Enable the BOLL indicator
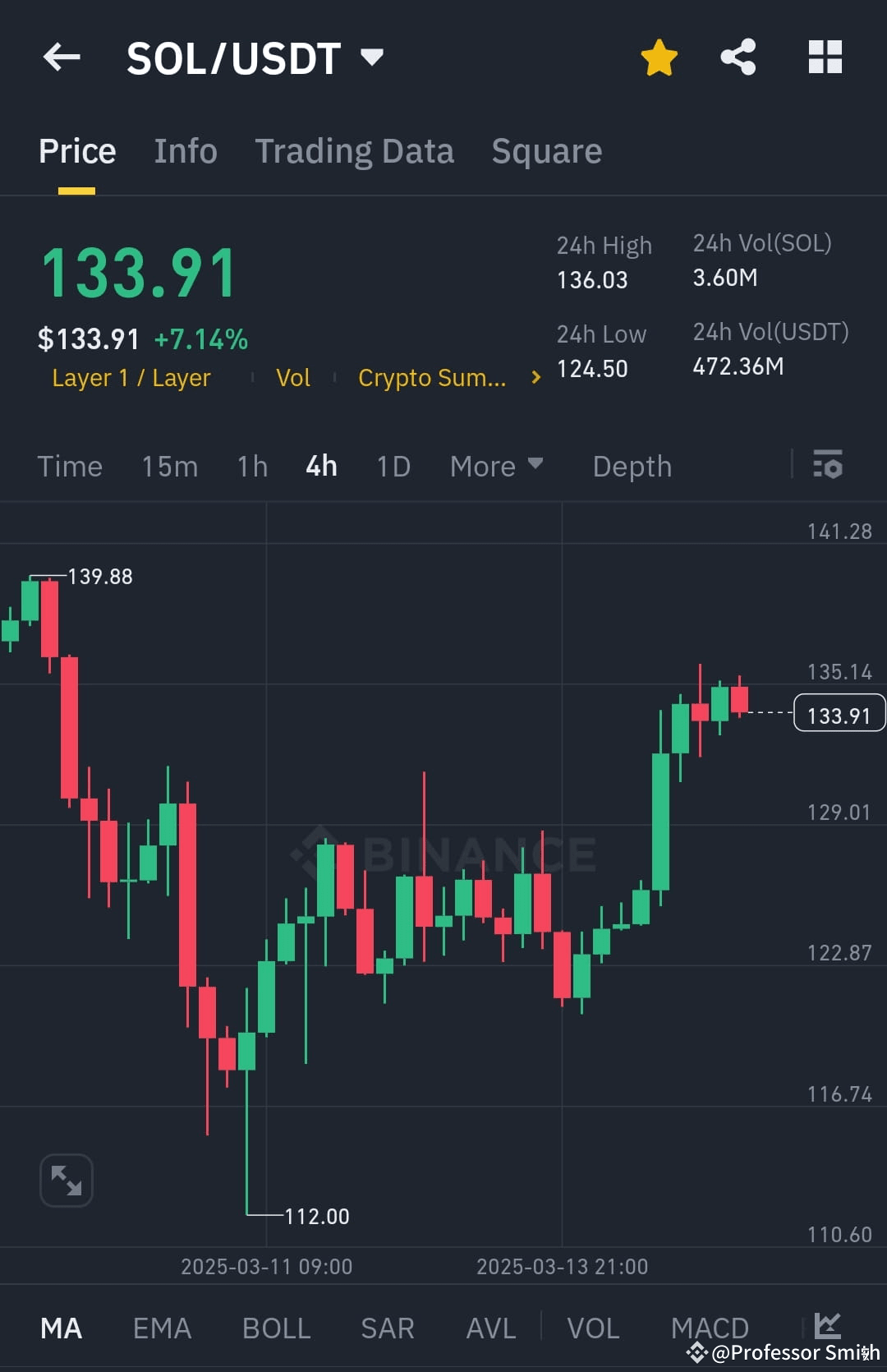 tap(276, 1328)
